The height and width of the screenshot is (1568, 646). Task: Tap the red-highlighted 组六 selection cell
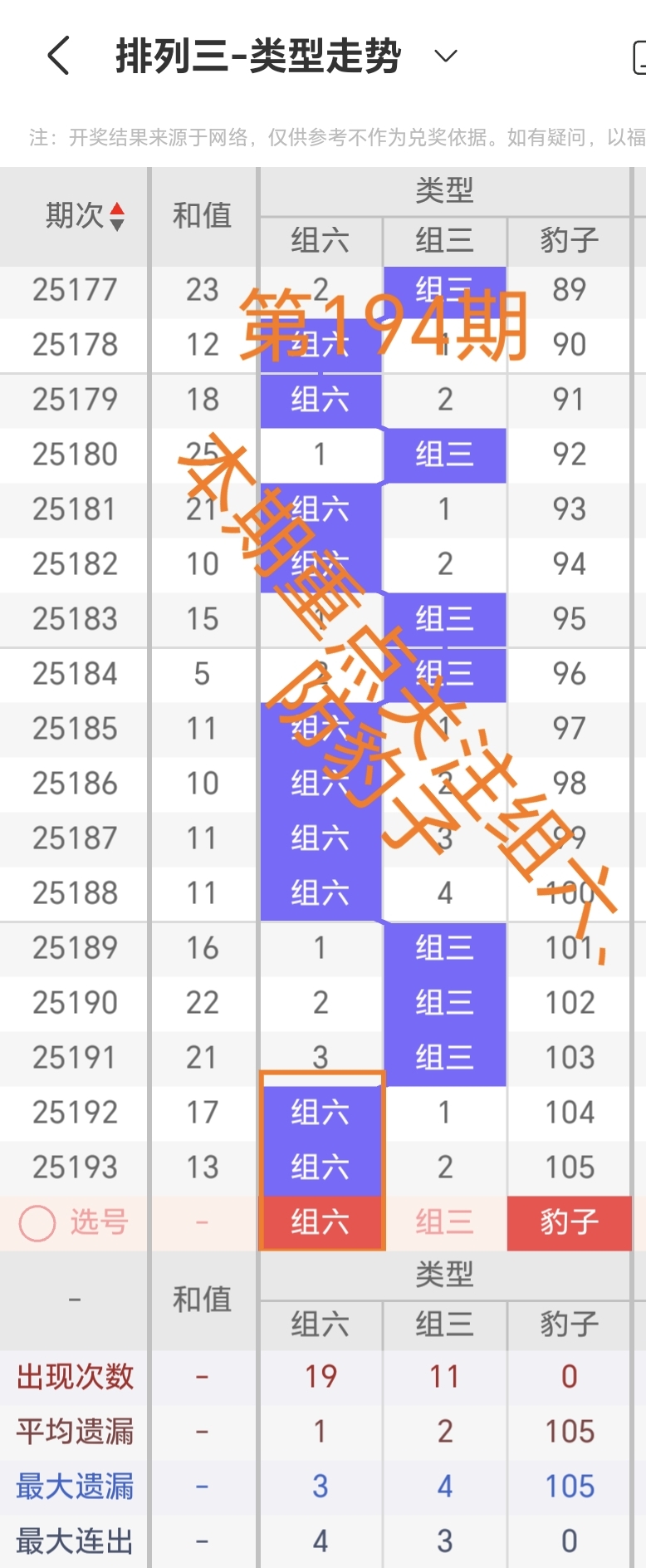click(x=321, y=1222)
